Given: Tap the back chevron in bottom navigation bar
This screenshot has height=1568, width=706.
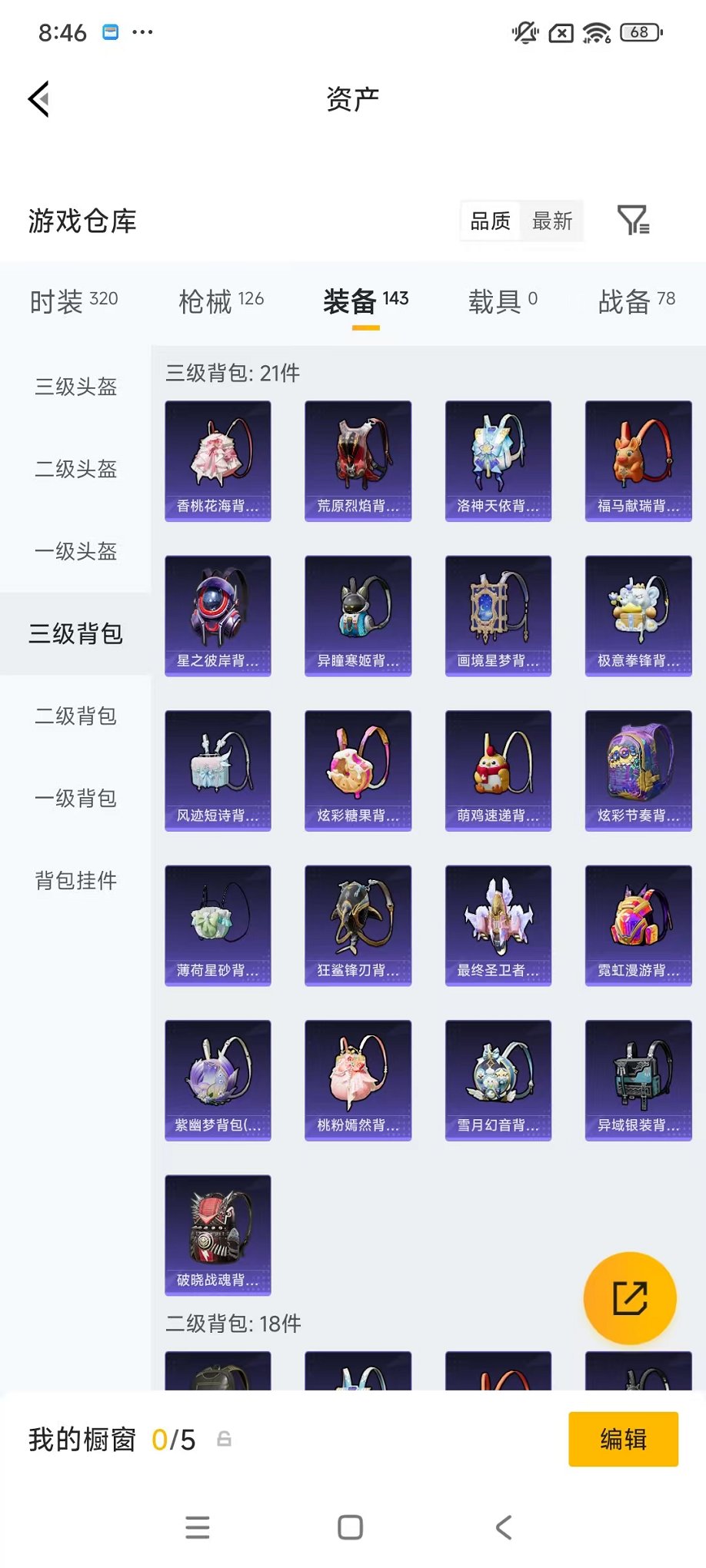Looking at the screenshot, I should (x=504, y=1527).
